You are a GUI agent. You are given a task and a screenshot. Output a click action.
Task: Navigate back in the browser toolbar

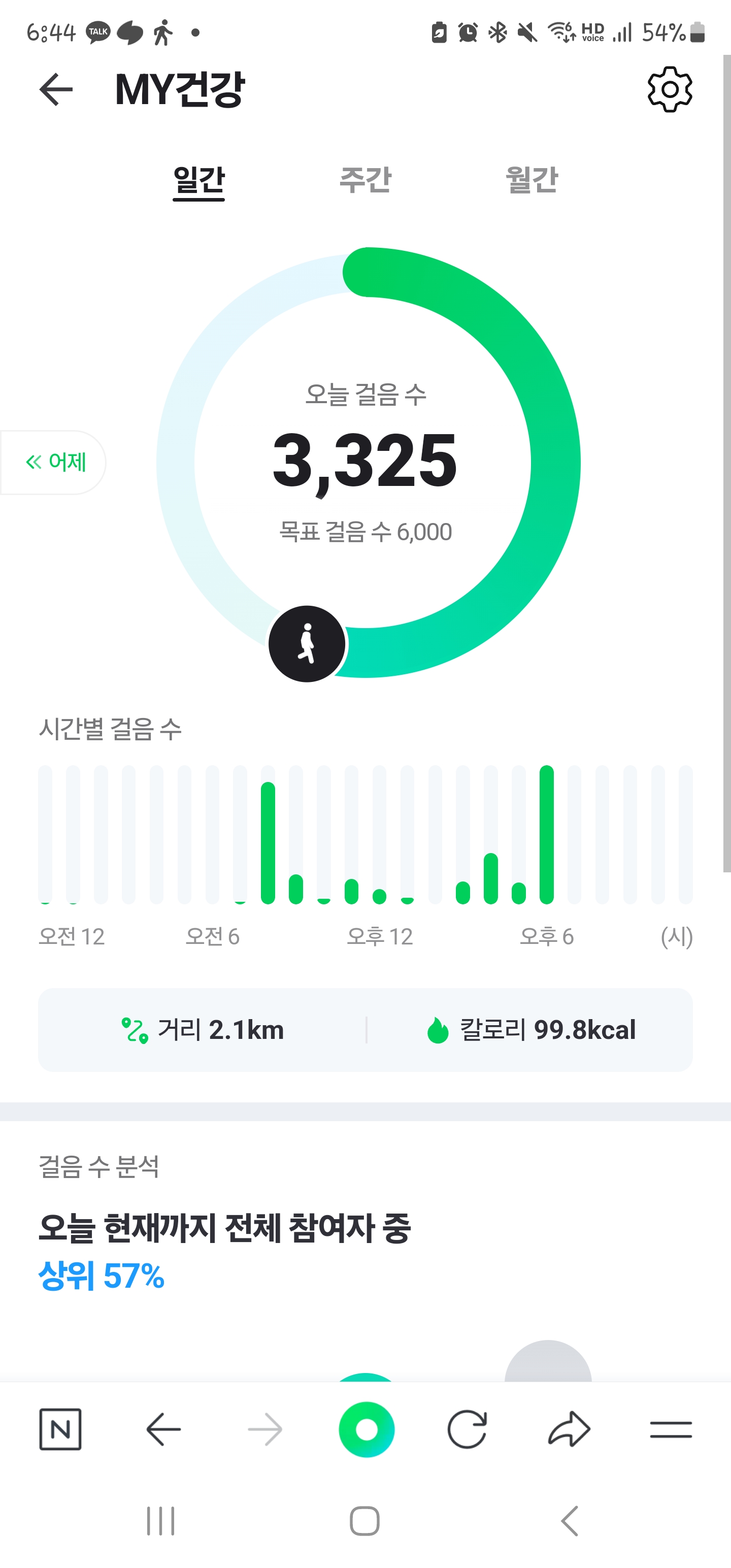coord(163,1429)
